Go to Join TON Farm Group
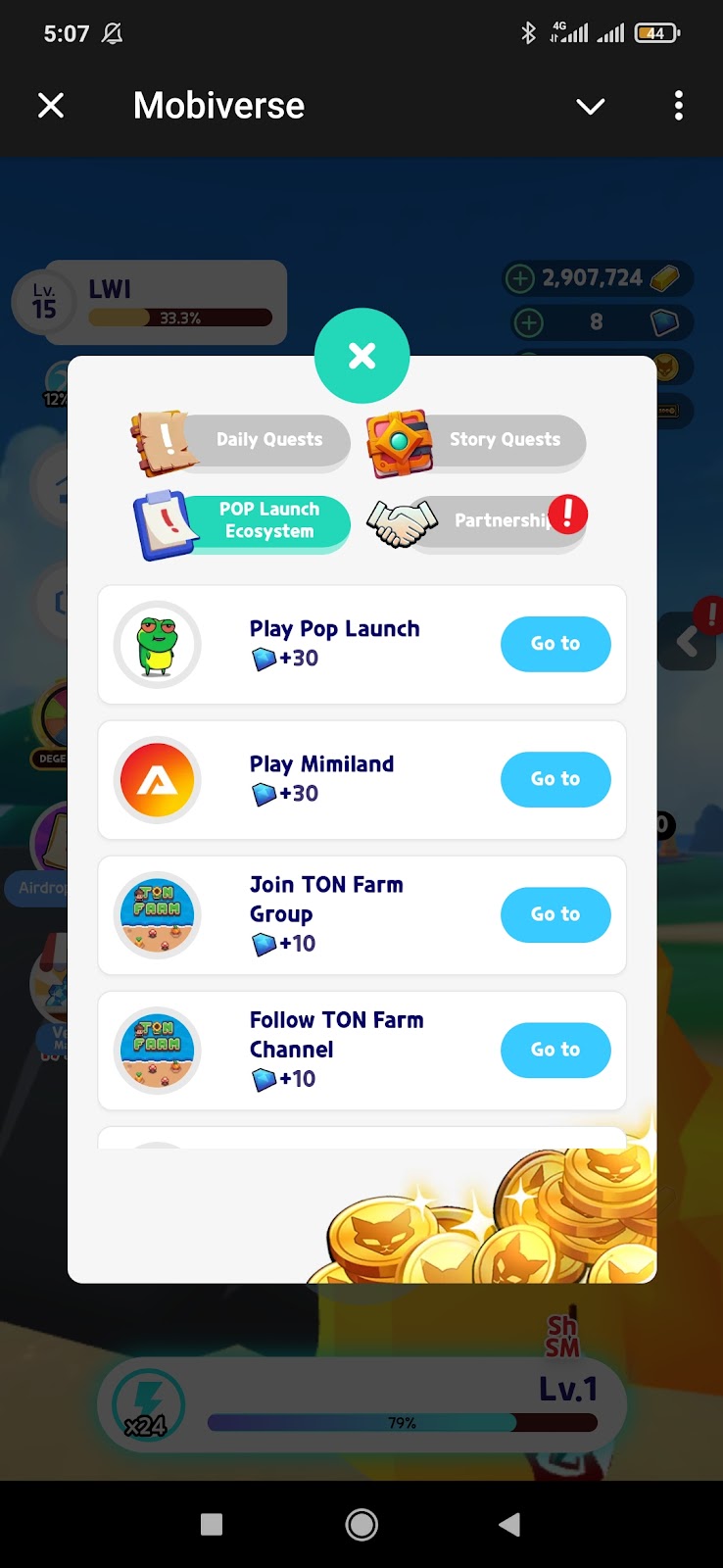The image size is (723, 1568). pos(554,914)
